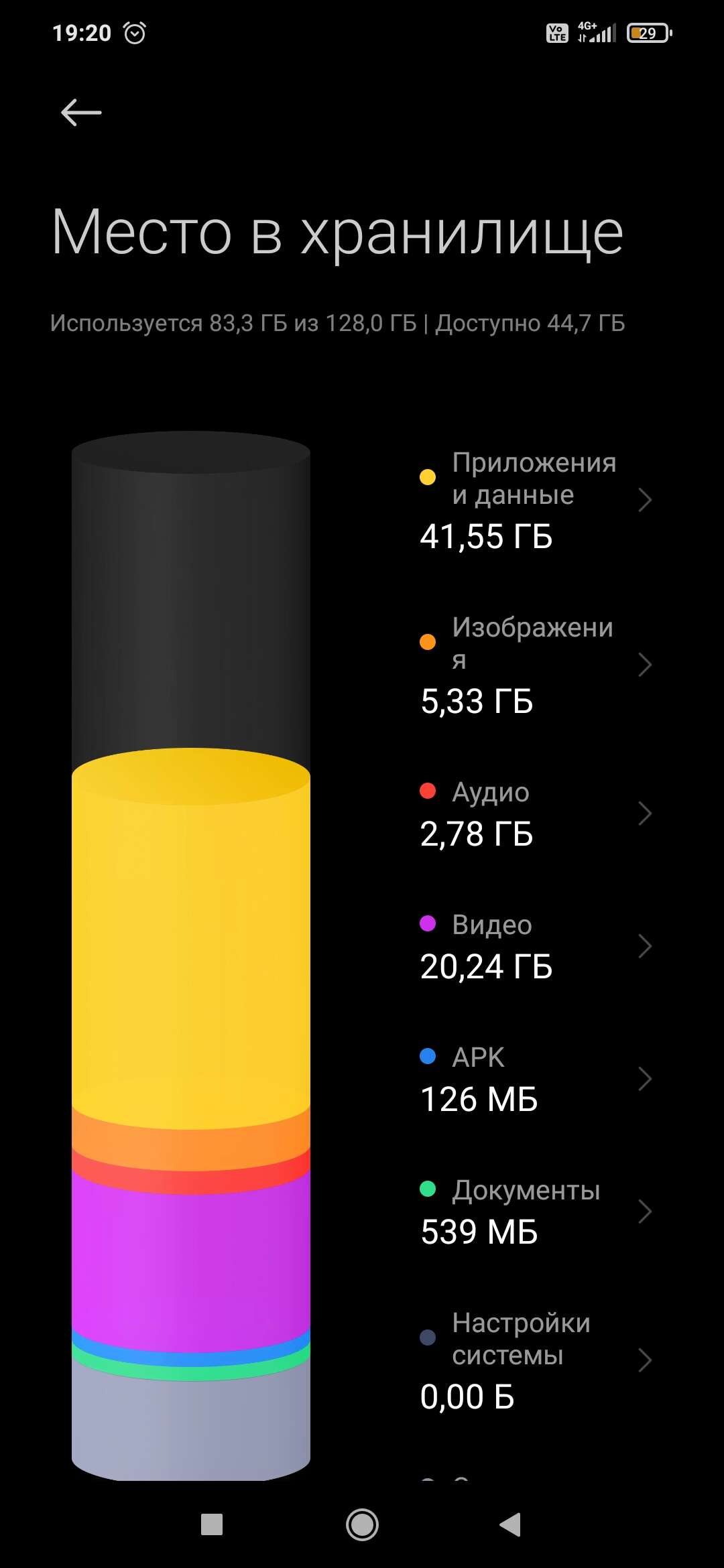Select the APK storage row
This screenshot has width=724, height=1568.
(x=536, y=1079)
